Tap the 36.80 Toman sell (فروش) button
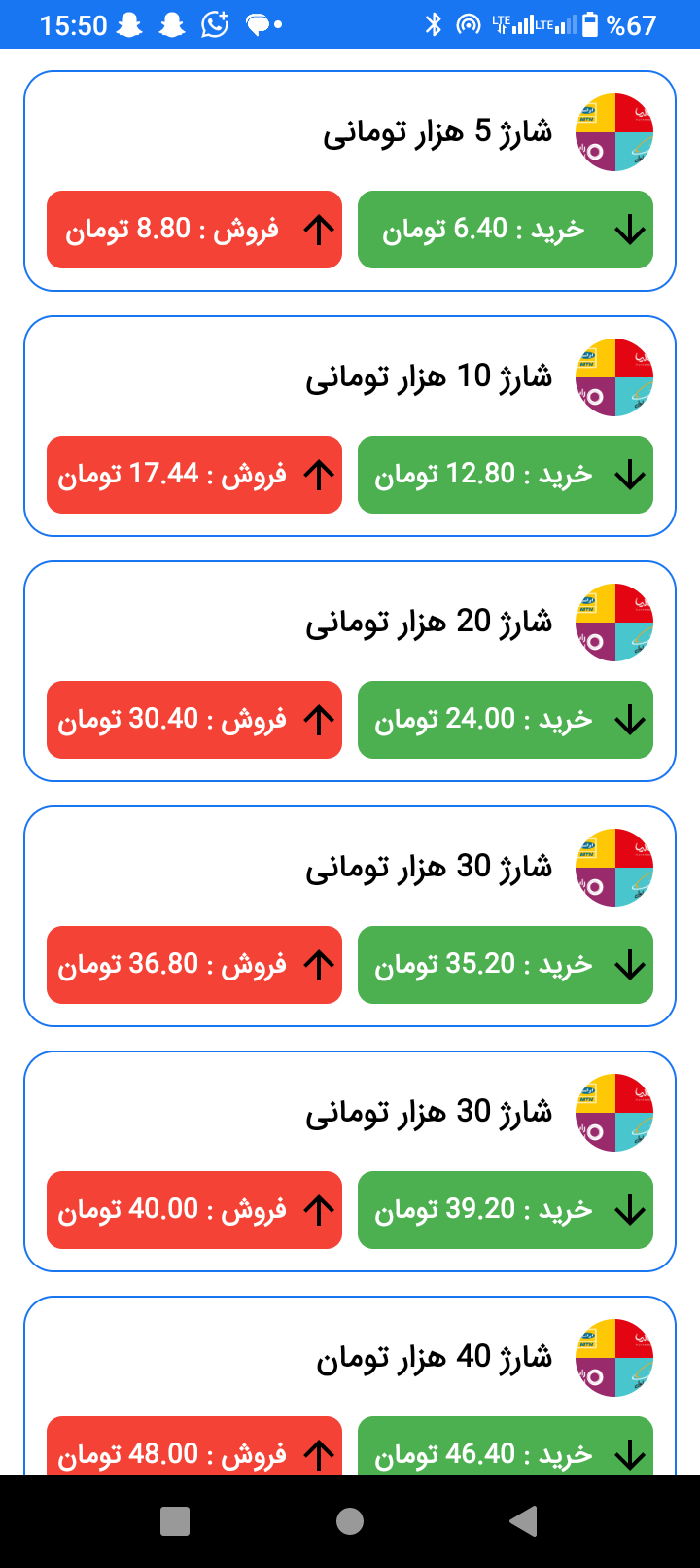 point(194,965)
